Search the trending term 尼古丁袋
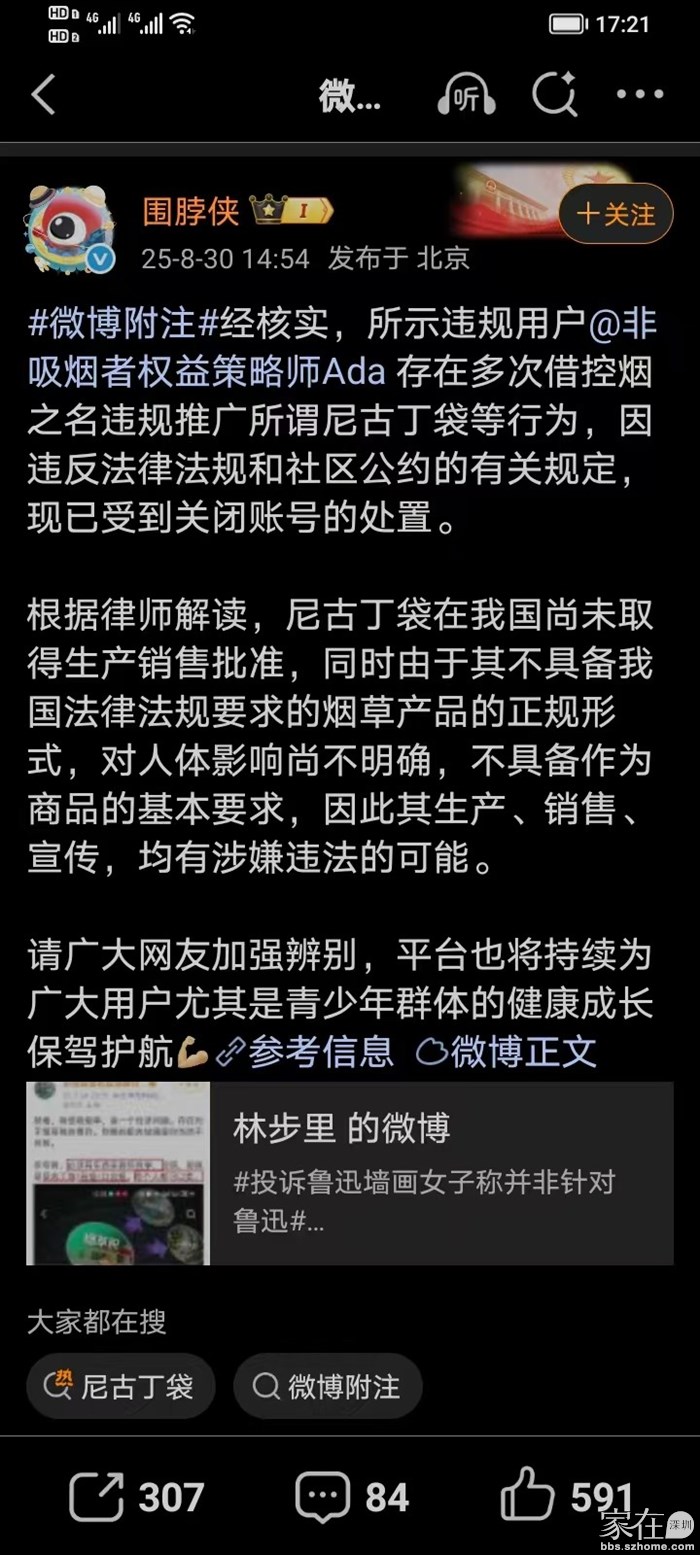This screenshot has width=700, height=1555. [x=120, y=1386]
